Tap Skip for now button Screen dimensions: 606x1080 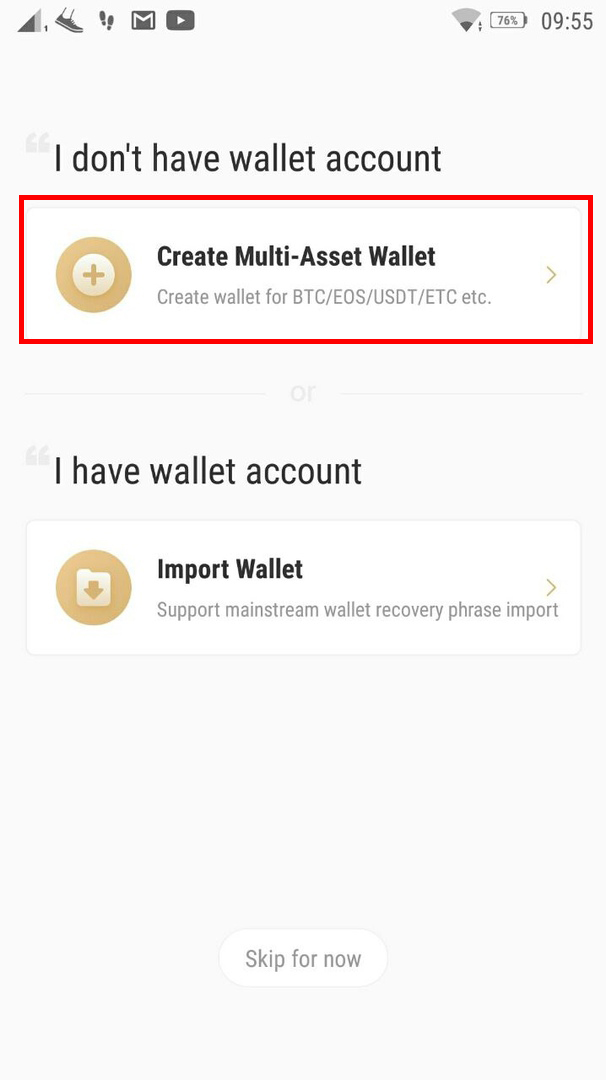coord(303,959)
